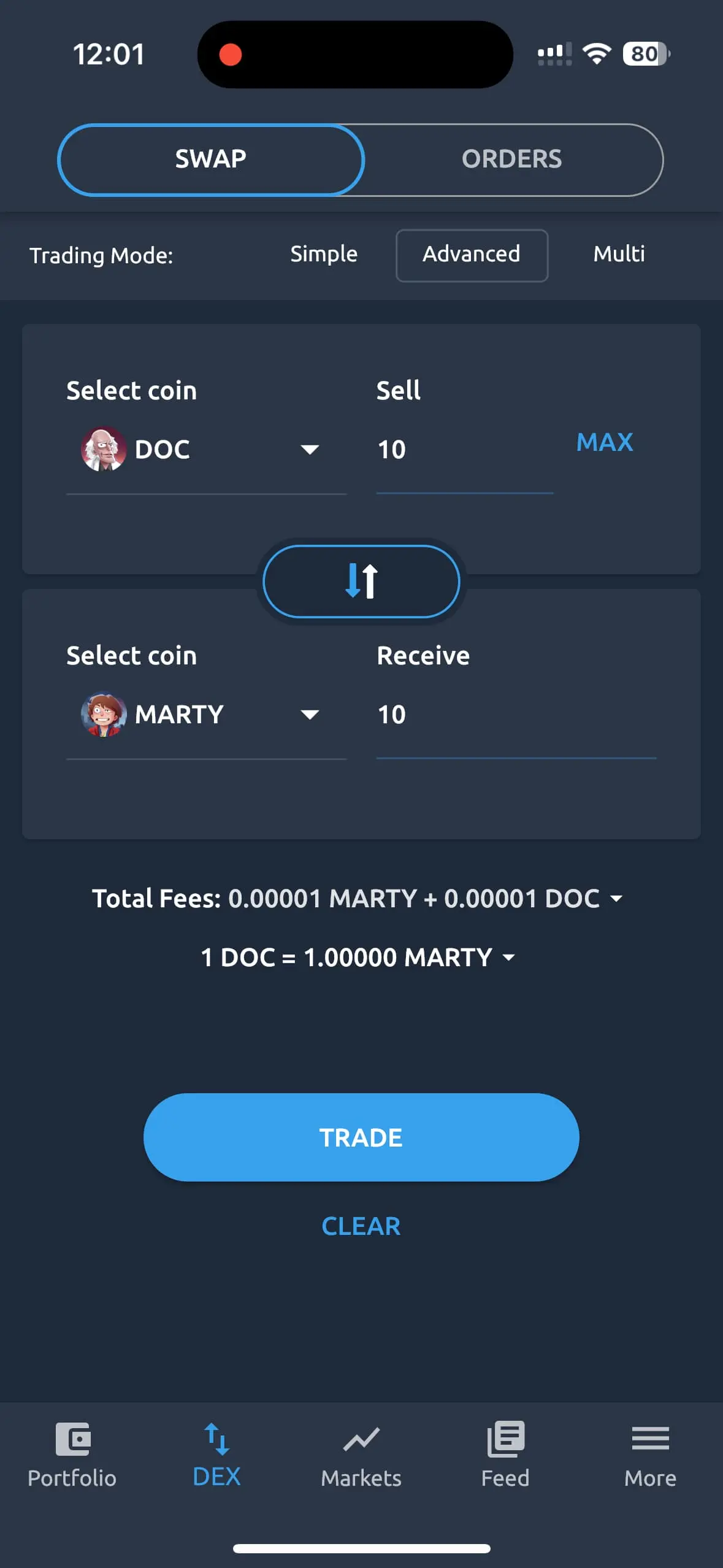723x1568 pixels.
Task: Open the MARTY coin selector dropdown
Action: pyautogui.click(x=310, y=715)
